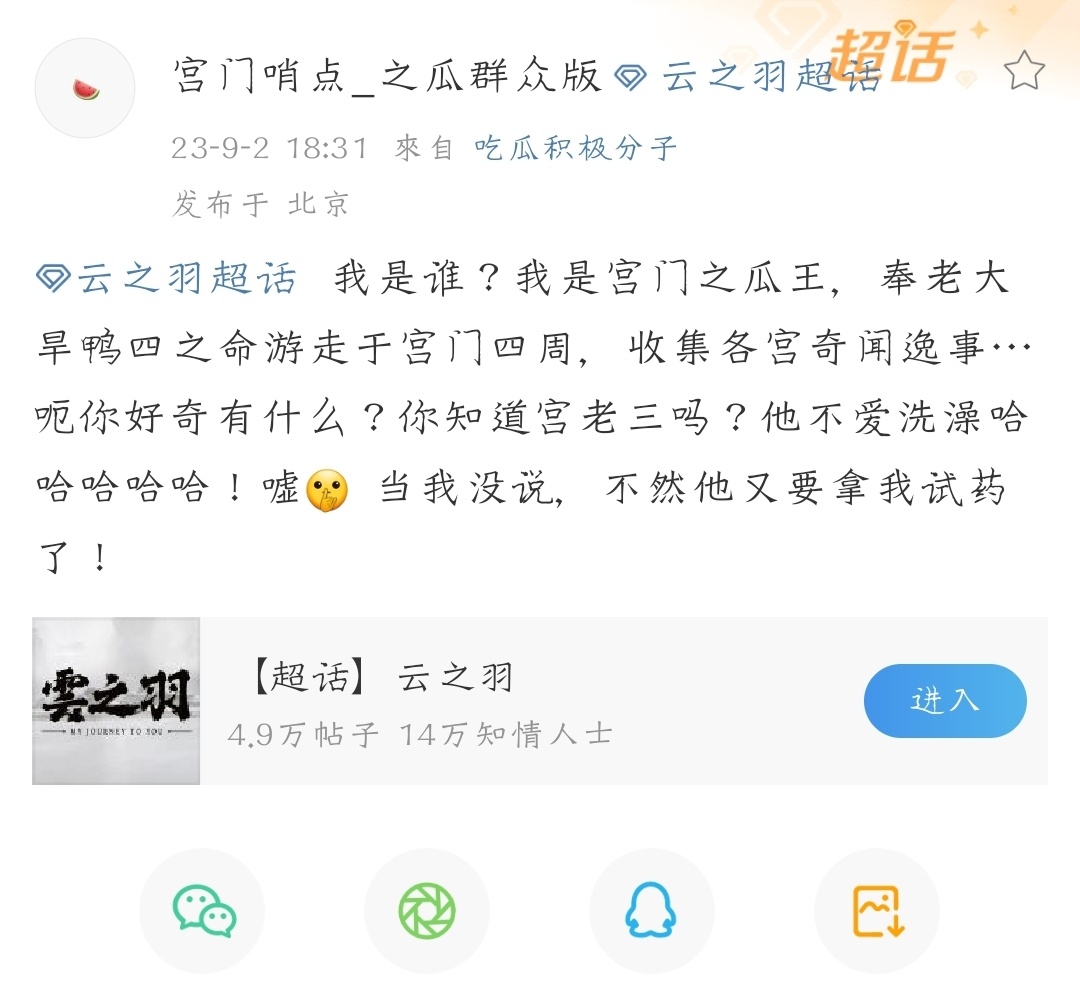Image resolution: width=1080 pixels, height=995 pixels.
Task: Favorite this post with the star icon
Action: 1024,73
